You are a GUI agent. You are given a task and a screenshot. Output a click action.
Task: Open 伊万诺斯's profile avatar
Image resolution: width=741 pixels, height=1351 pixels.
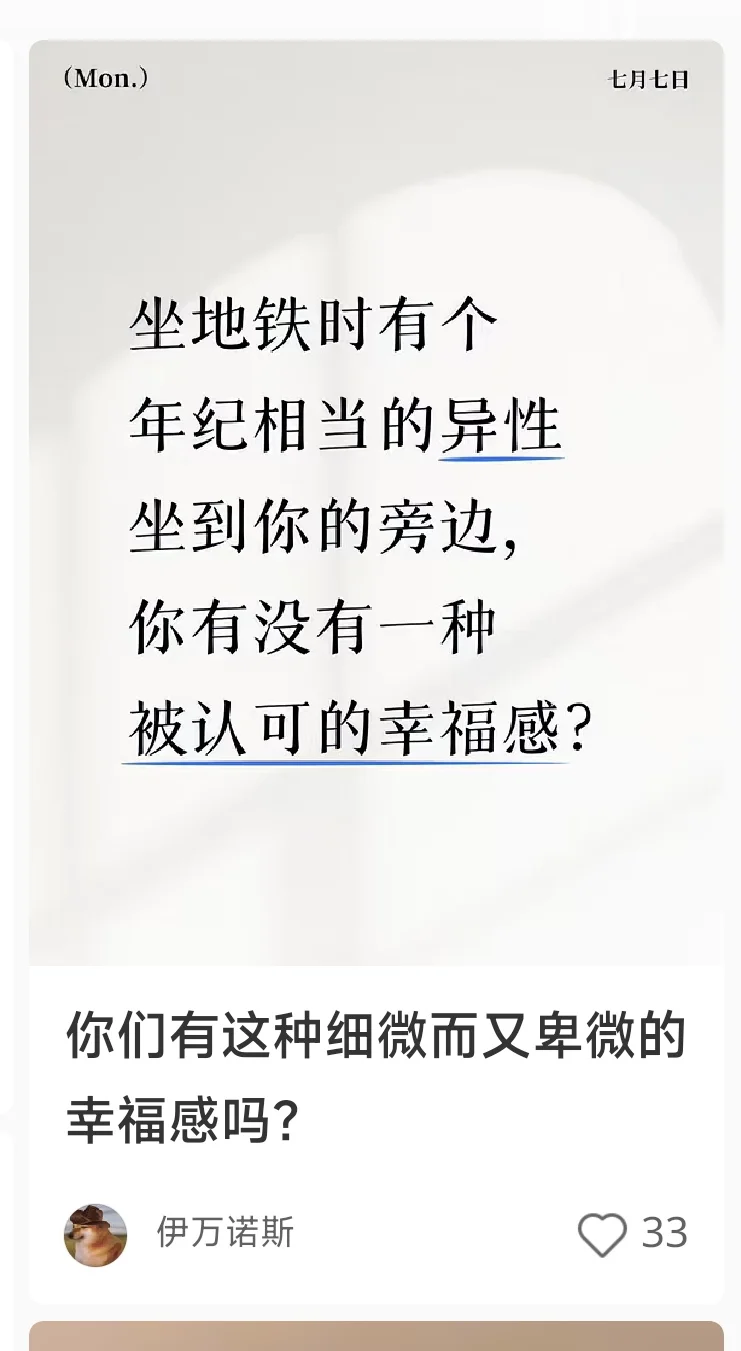point(95,1235)
